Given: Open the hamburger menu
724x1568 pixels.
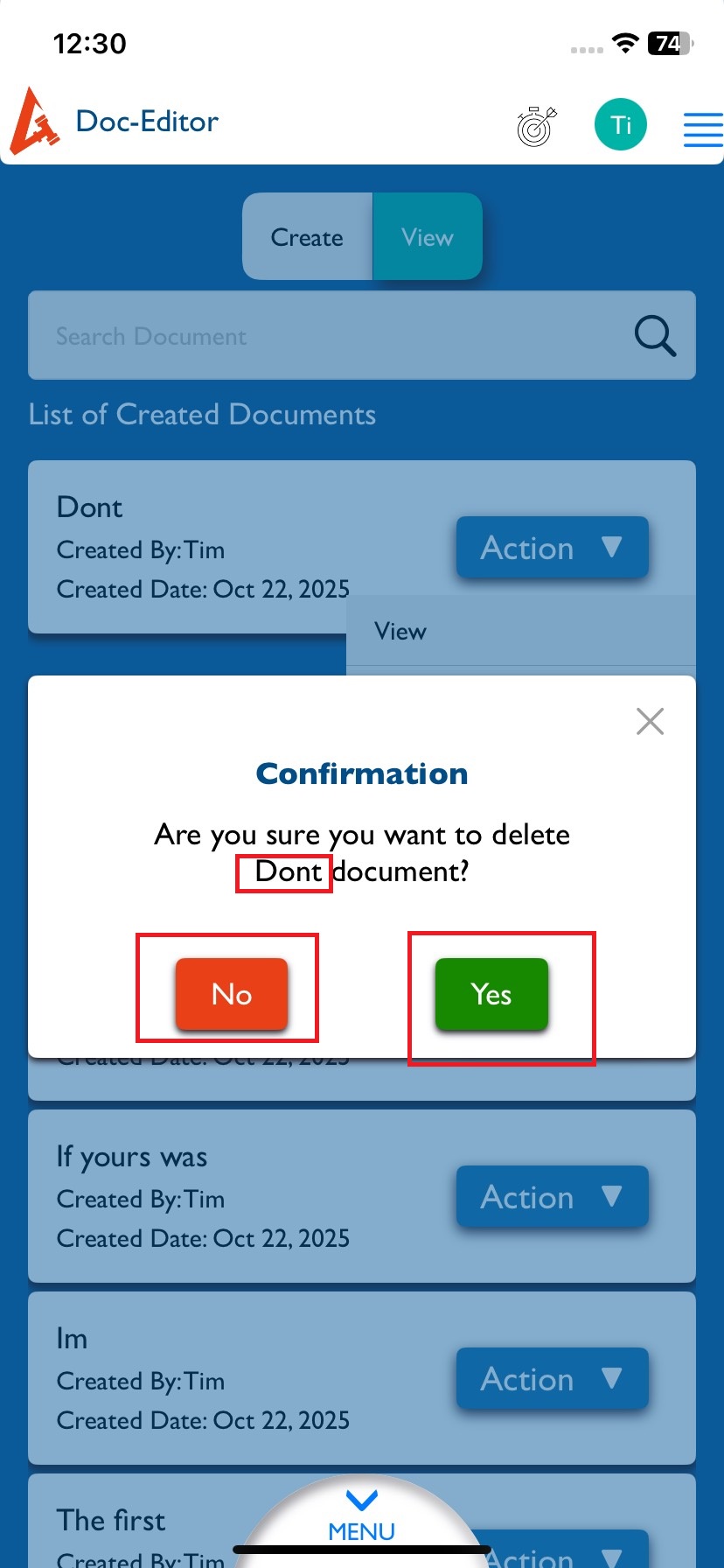Looking at the screenshot, I should point(702,129).
